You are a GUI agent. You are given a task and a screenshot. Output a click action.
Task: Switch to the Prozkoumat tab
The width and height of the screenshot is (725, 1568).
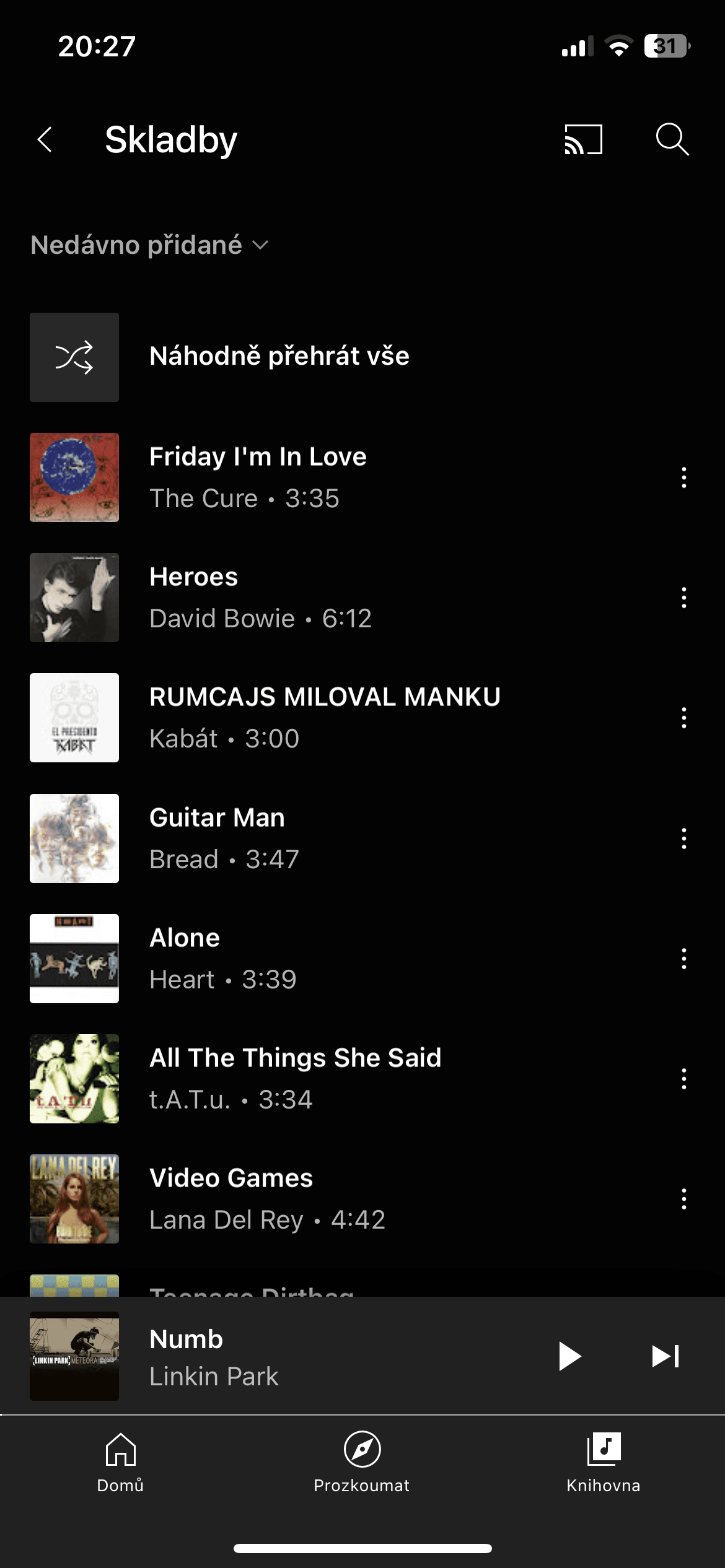362,1461
